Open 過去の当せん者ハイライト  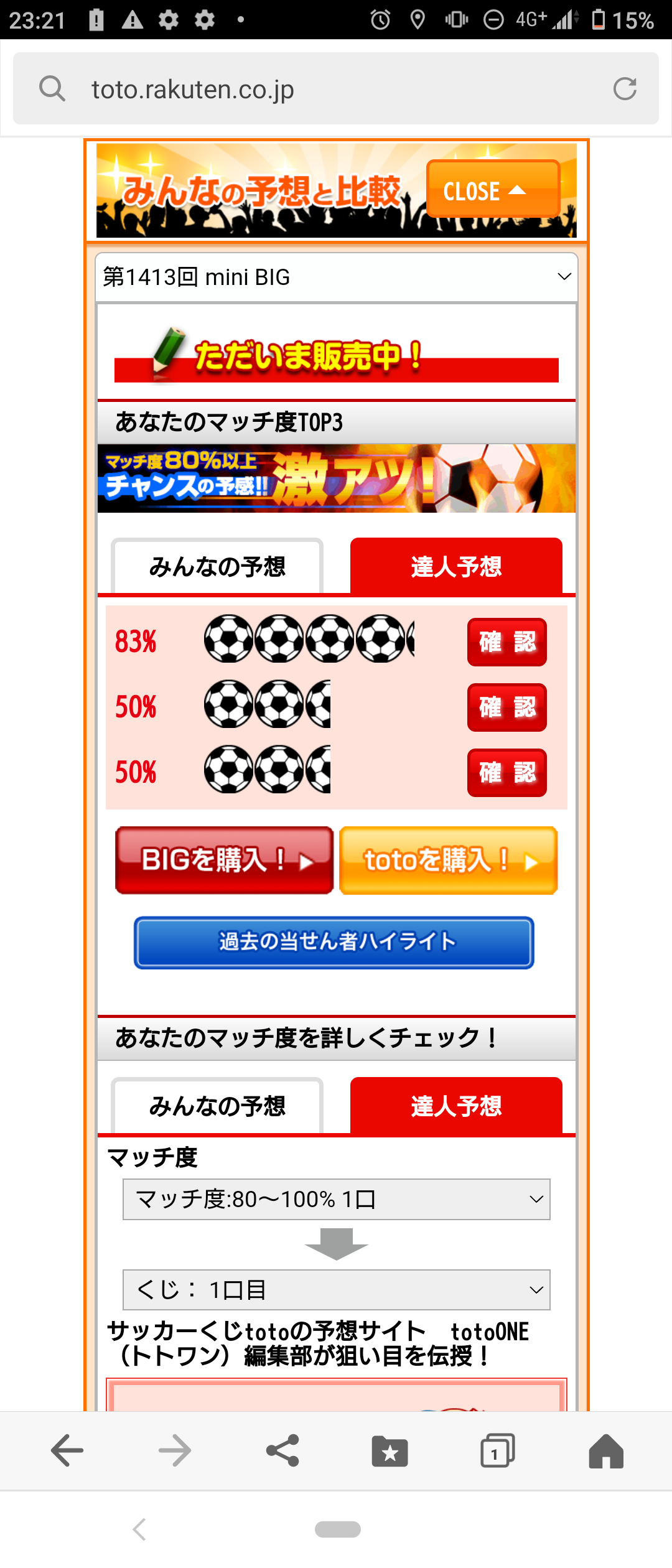[x=334, y=942]
